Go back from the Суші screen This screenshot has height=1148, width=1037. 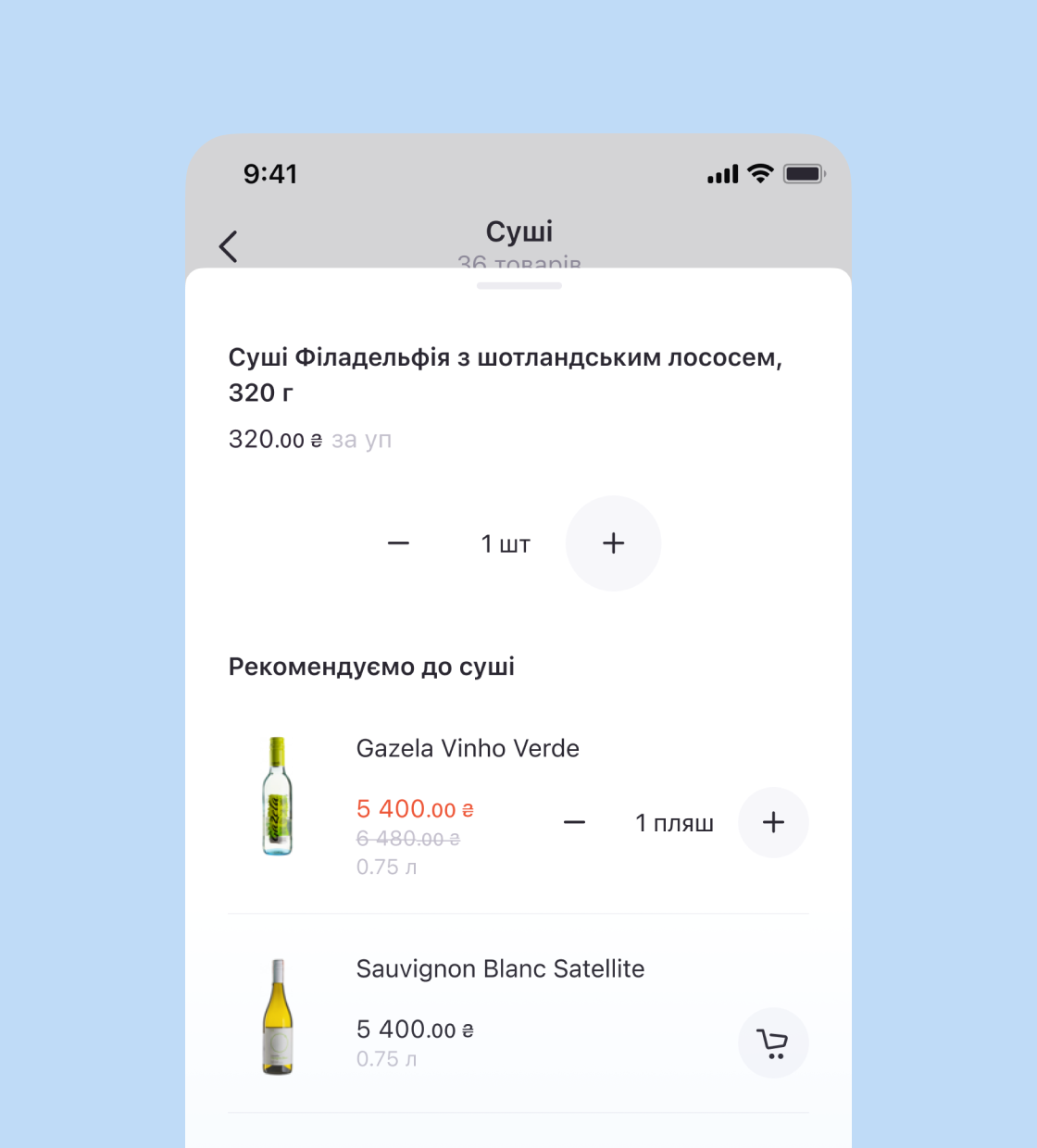[x=229, y=246]
